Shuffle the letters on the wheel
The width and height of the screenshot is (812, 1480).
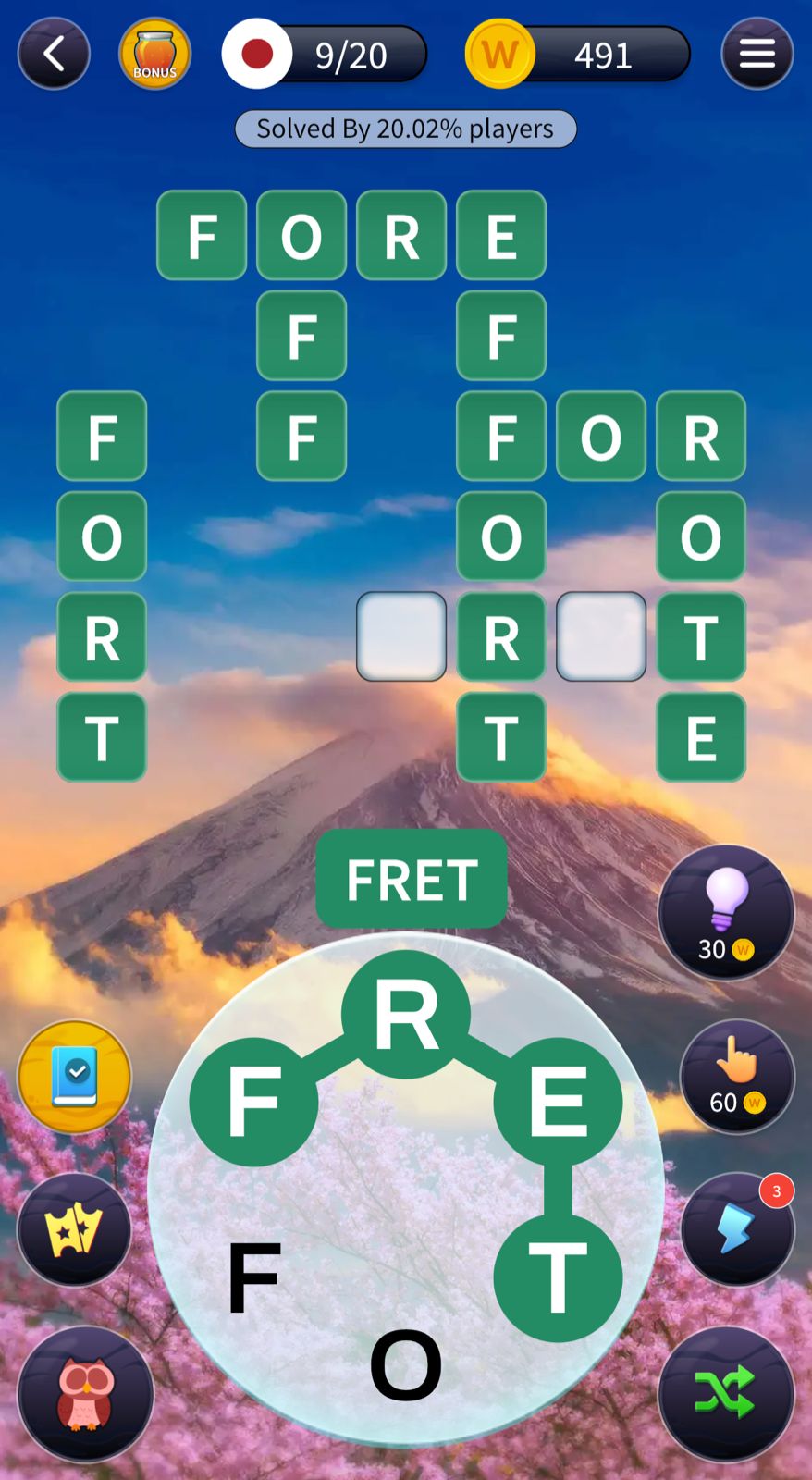tap(725, 1393)
